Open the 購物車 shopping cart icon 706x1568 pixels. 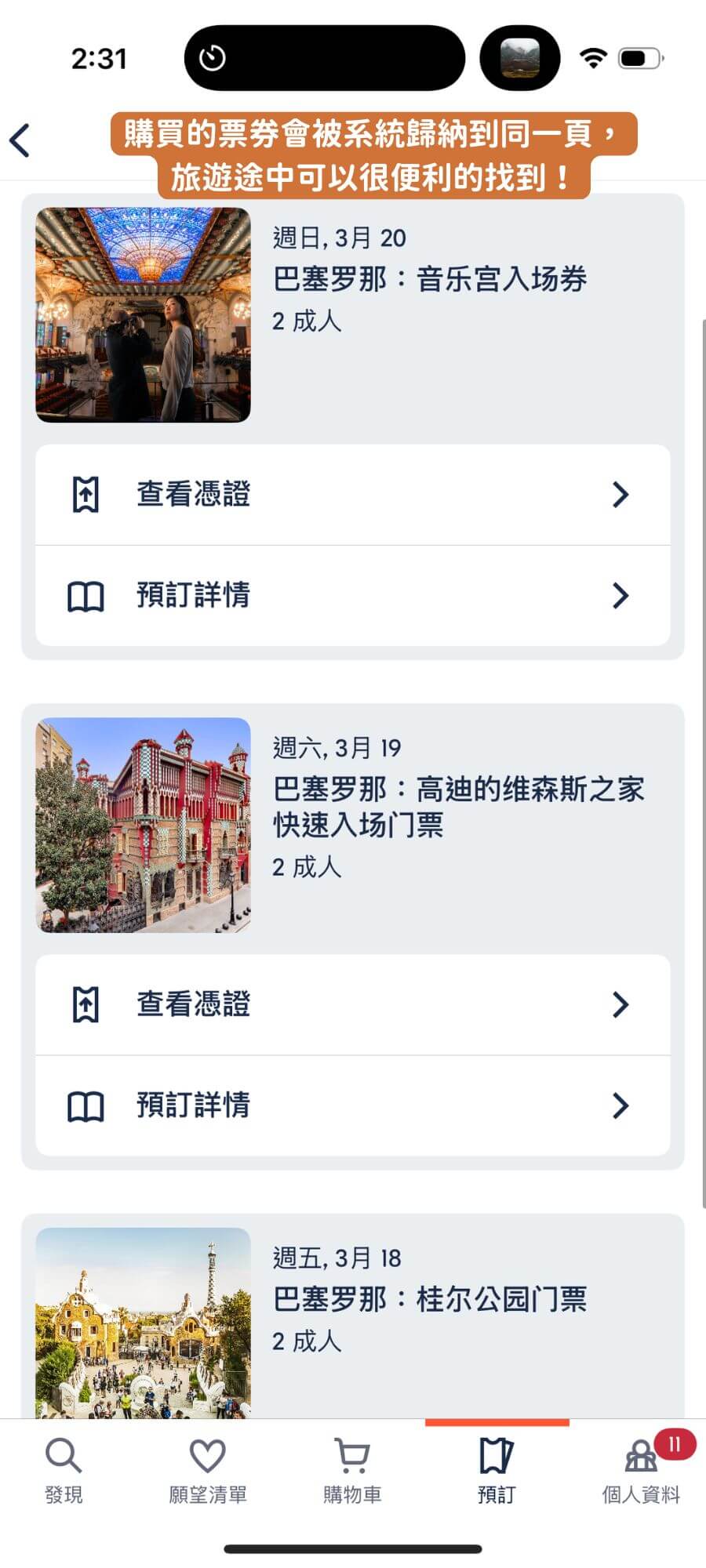(x=351, y=1455)
